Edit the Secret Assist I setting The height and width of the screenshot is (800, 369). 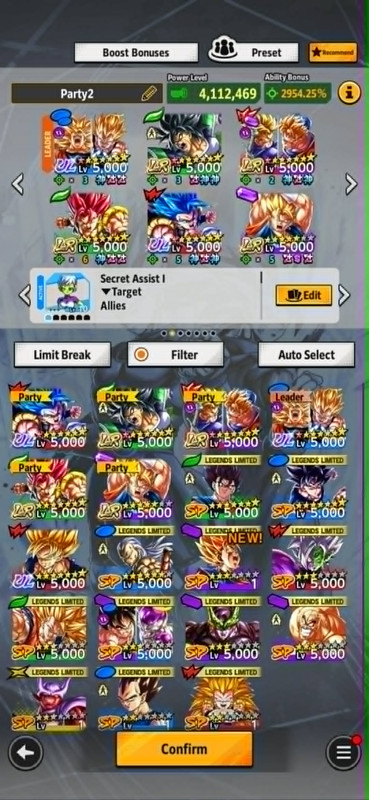tap(304, 295)
